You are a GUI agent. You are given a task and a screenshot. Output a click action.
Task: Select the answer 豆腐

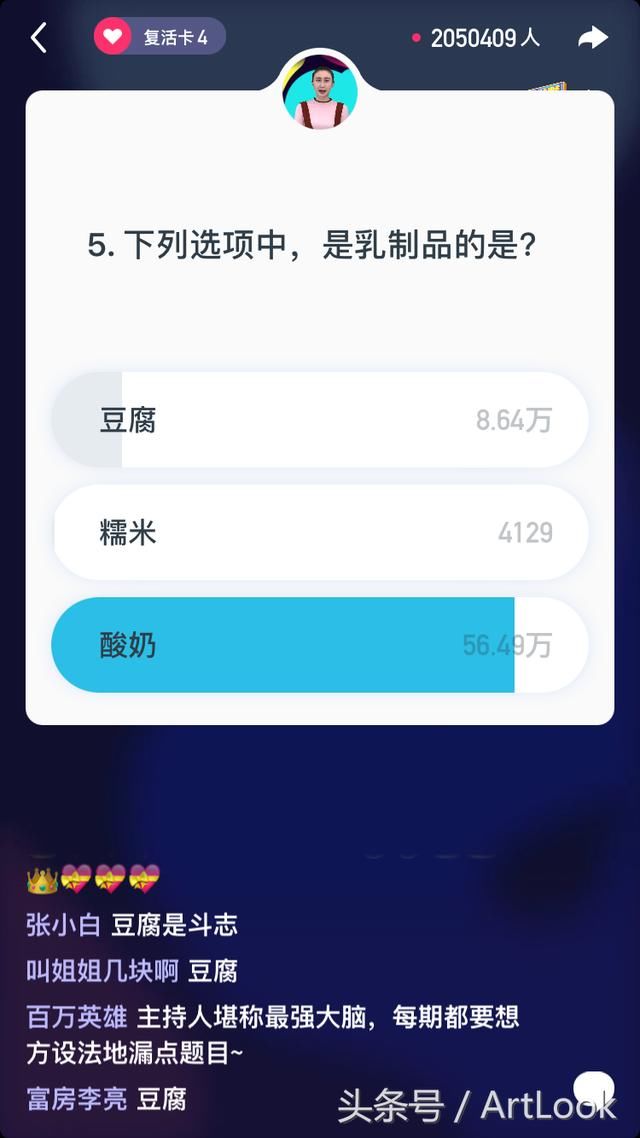(x=320, y=420)
